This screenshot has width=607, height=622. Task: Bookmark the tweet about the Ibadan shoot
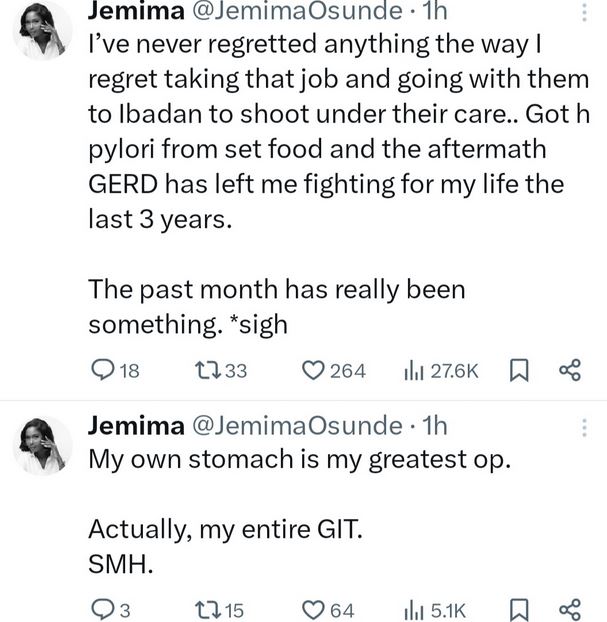coord(518,371)
